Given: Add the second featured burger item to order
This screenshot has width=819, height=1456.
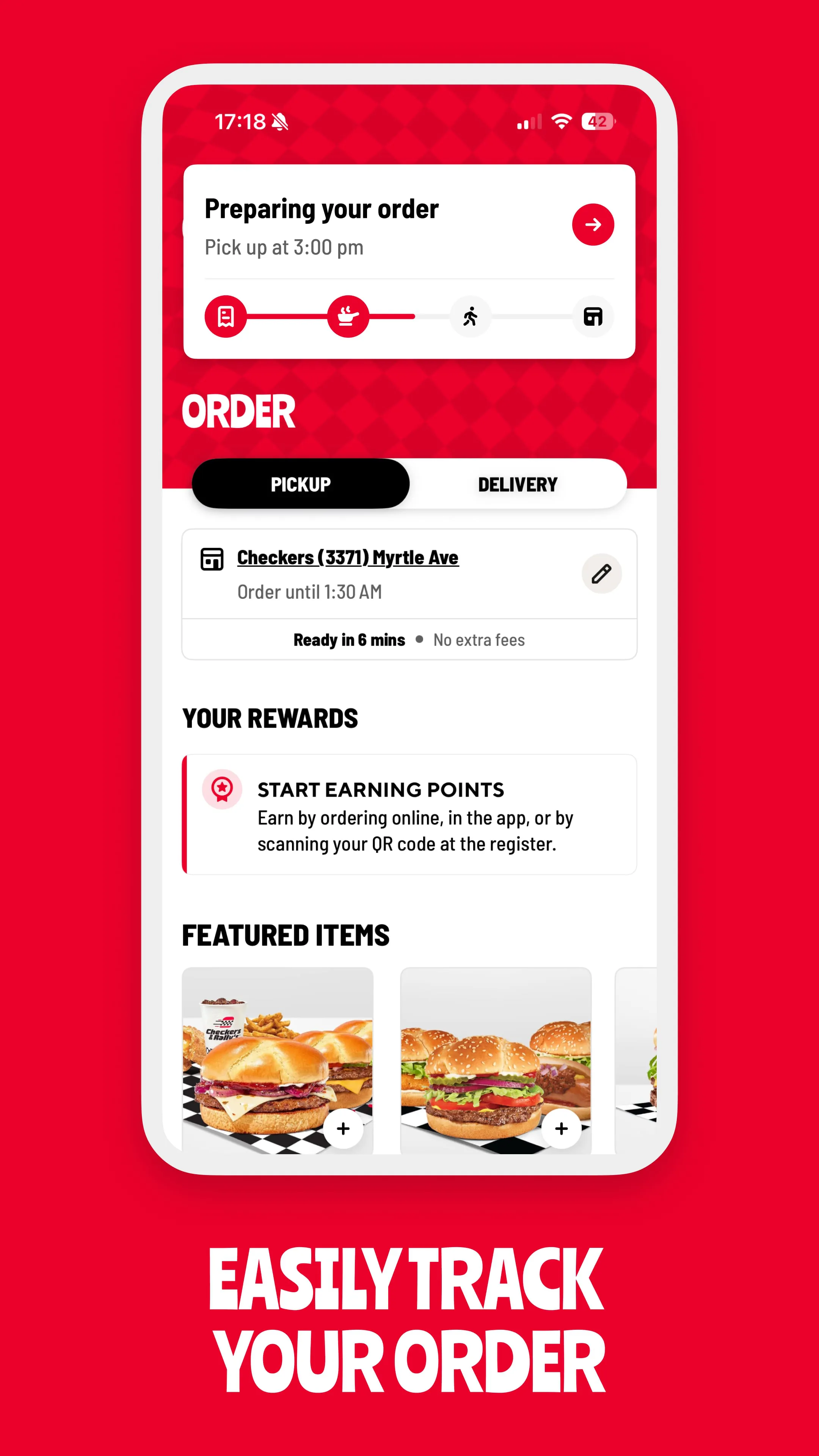Looking at the screenshot, I should click(561, 1128).
